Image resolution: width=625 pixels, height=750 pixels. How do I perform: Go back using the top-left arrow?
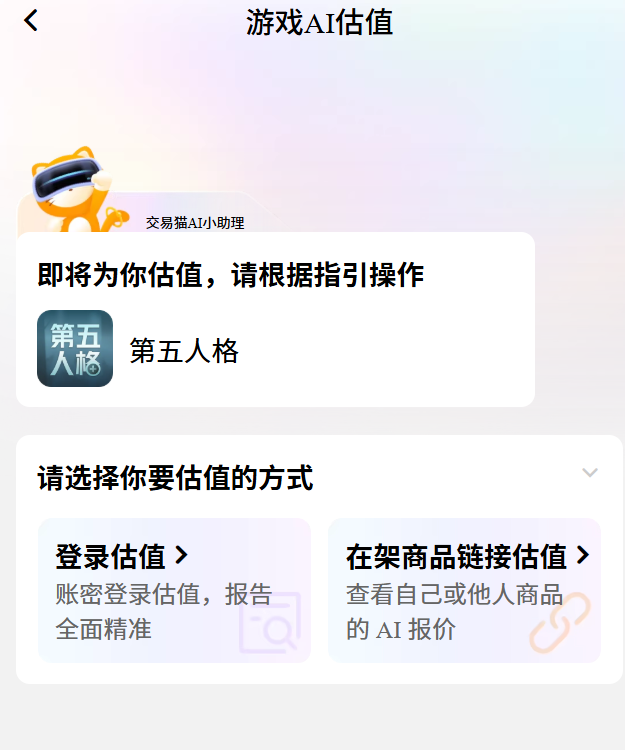pyautogui.click(x=32, y=21)
